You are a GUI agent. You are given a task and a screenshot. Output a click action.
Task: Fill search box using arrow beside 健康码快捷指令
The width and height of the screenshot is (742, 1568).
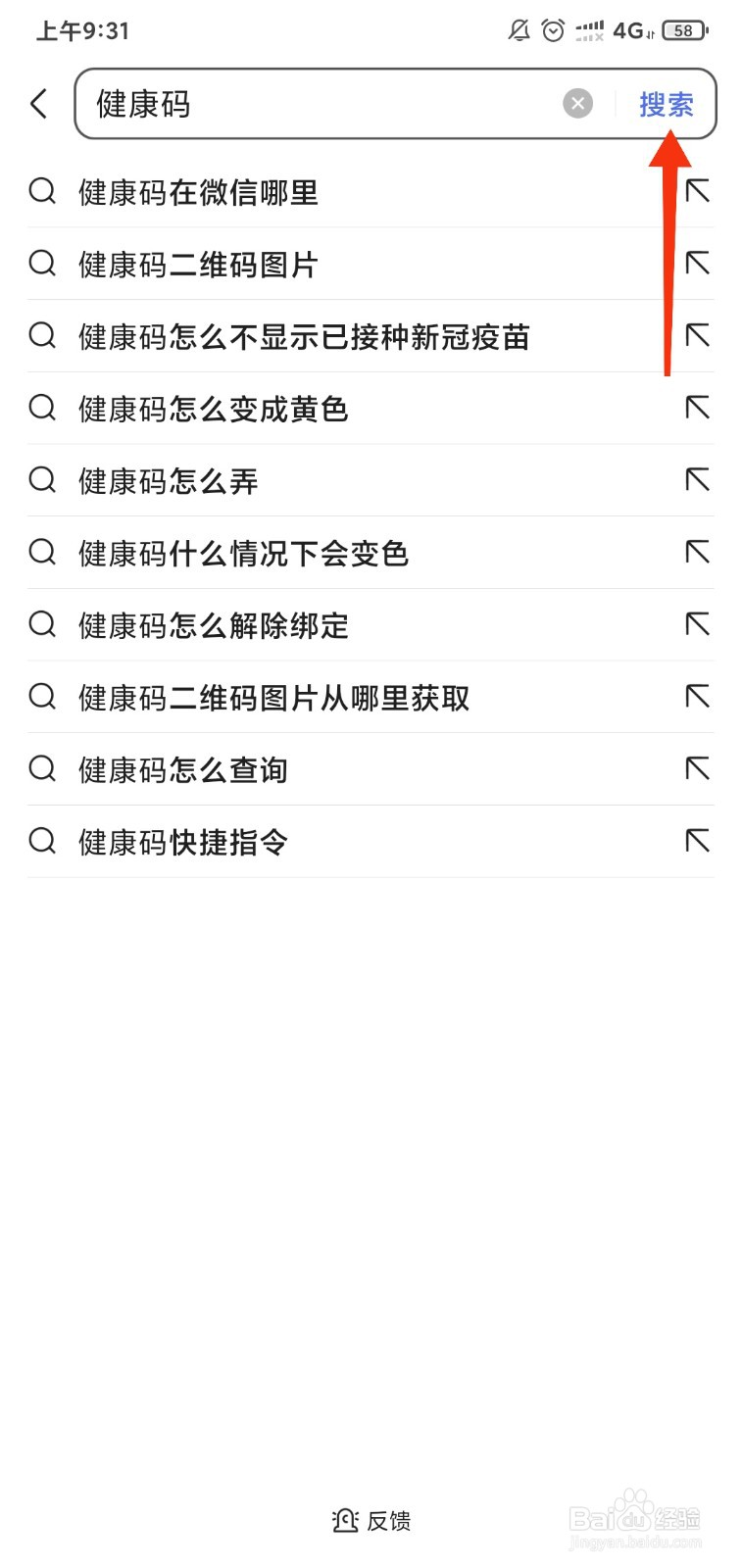(x=697, y=841)
